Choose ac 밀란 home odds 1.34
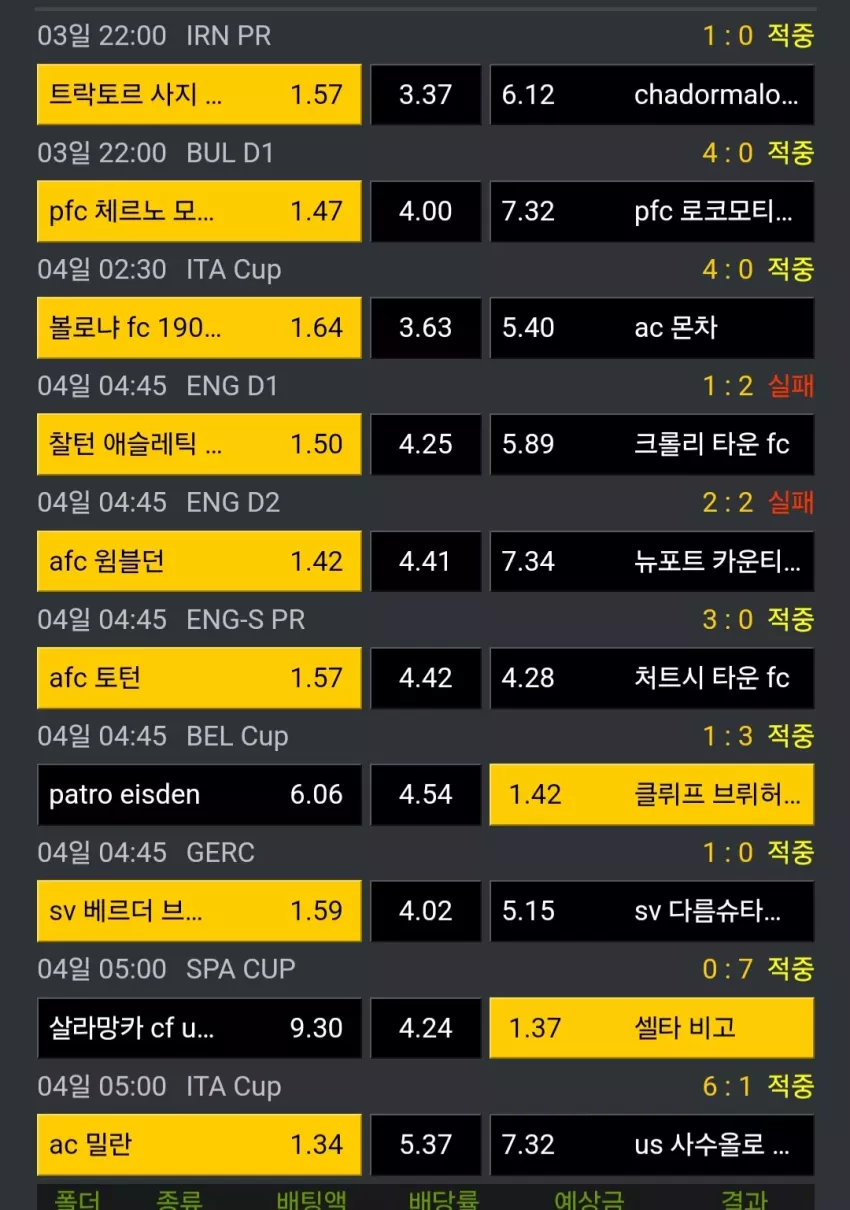This screenshot has height=1210, width=850. (199, 1145)
